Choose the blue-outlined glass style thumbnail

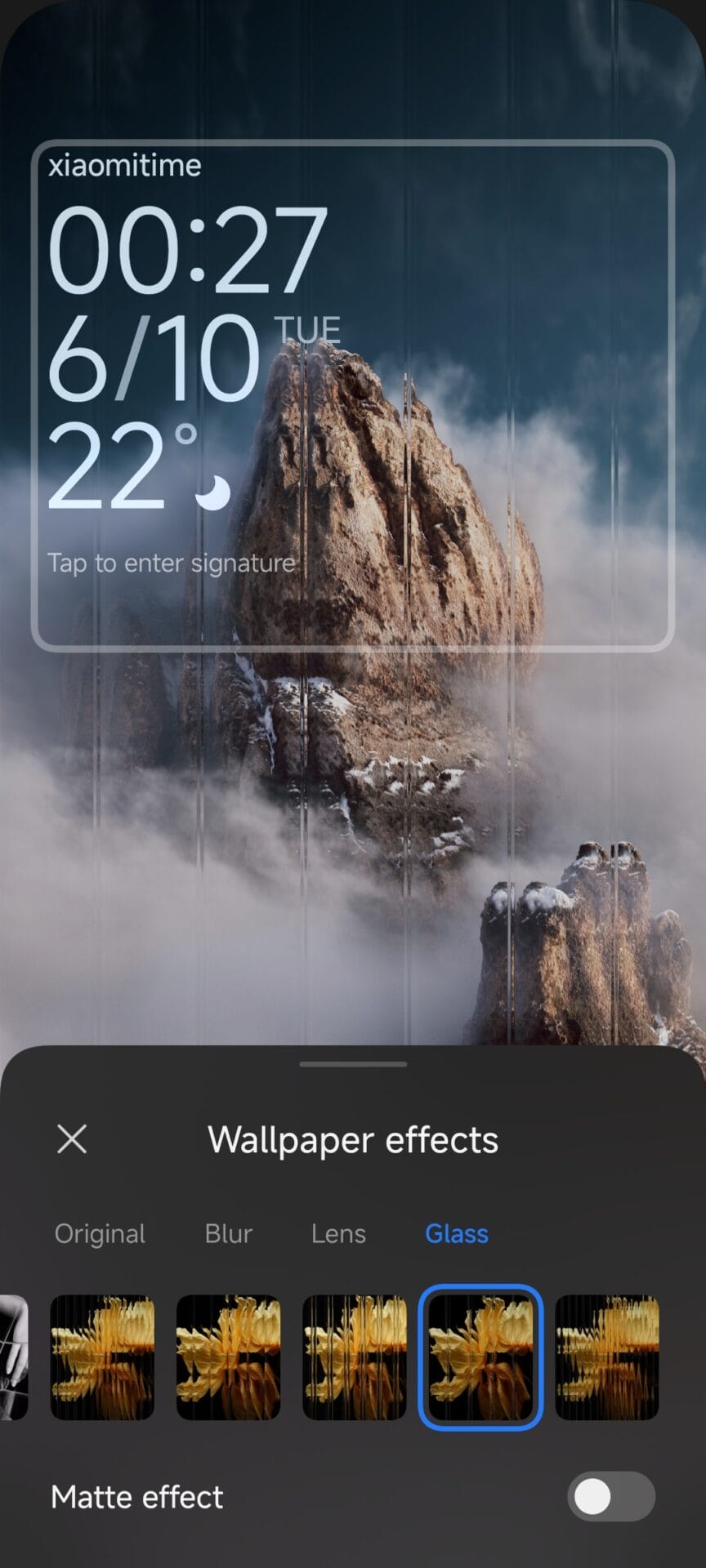pos(480,1357)
